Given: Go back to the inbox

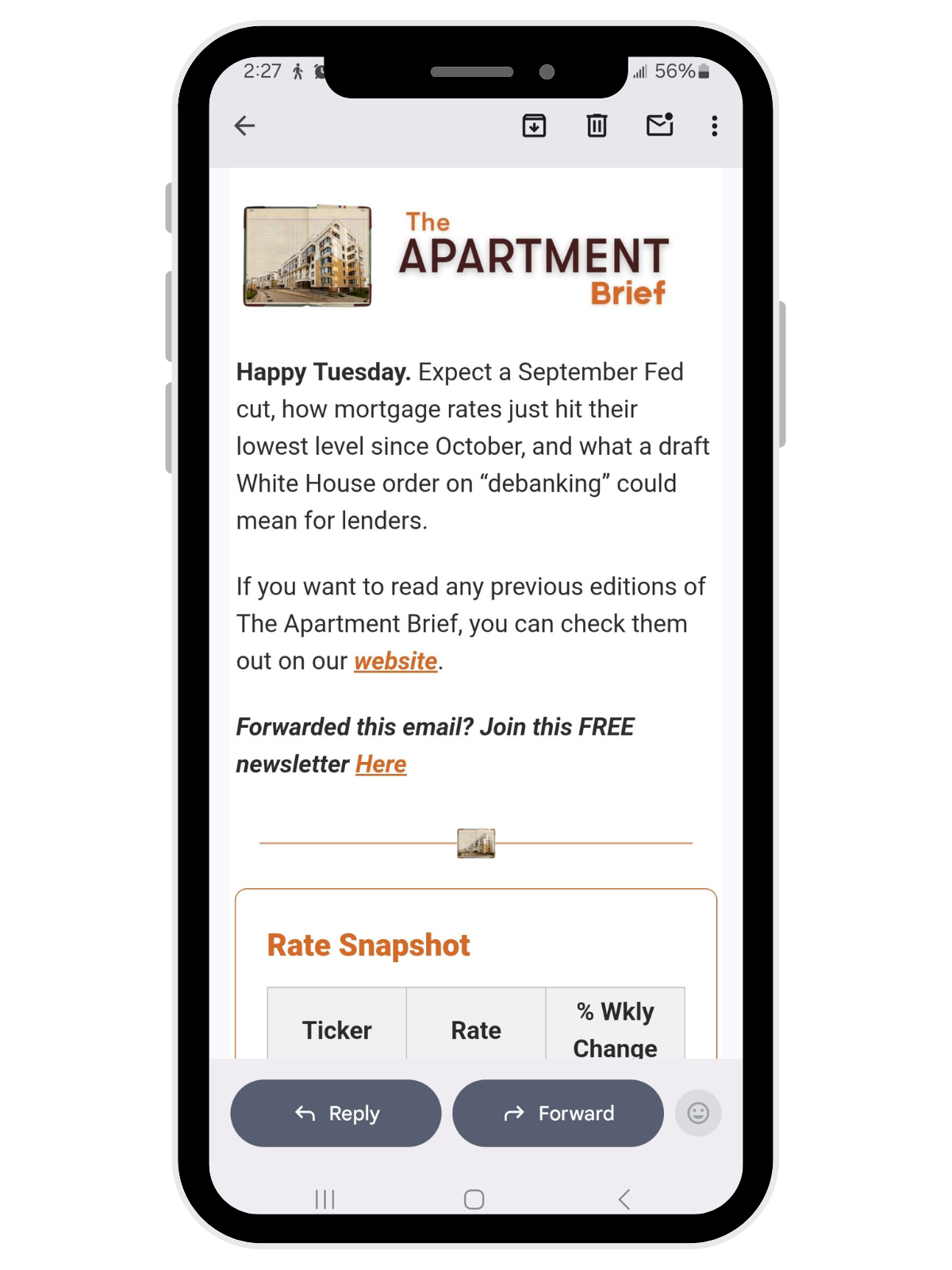Looking at the screenshot, I should point(244,125).
